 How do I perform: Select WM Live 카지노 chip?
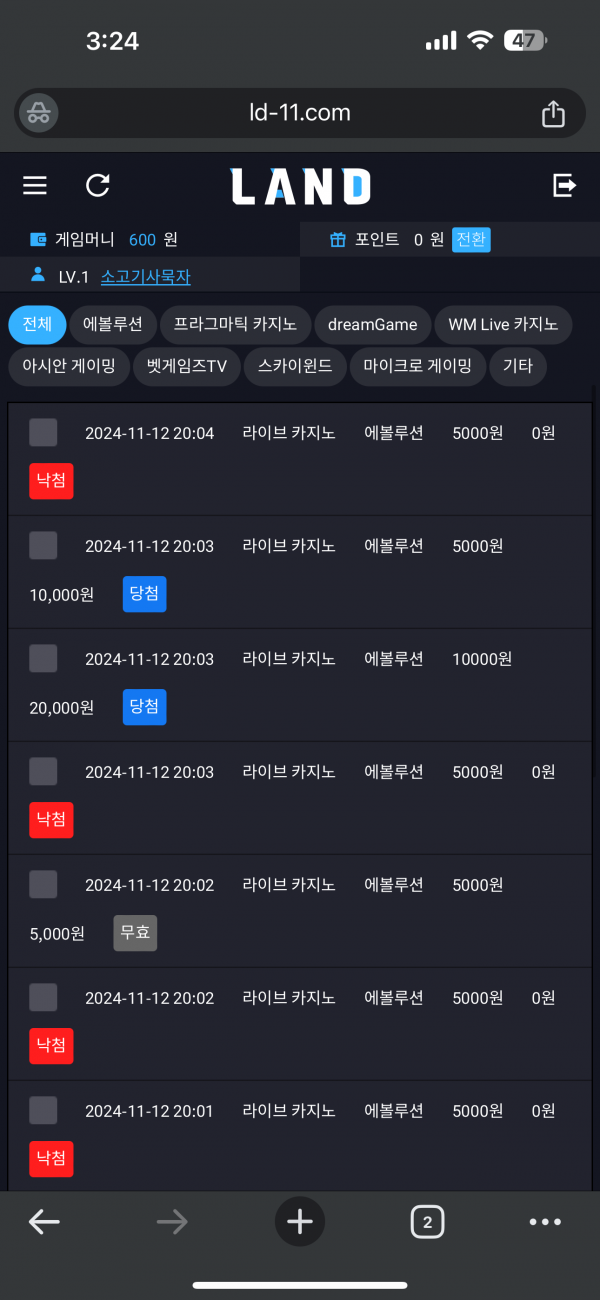(x=503, y=324)
